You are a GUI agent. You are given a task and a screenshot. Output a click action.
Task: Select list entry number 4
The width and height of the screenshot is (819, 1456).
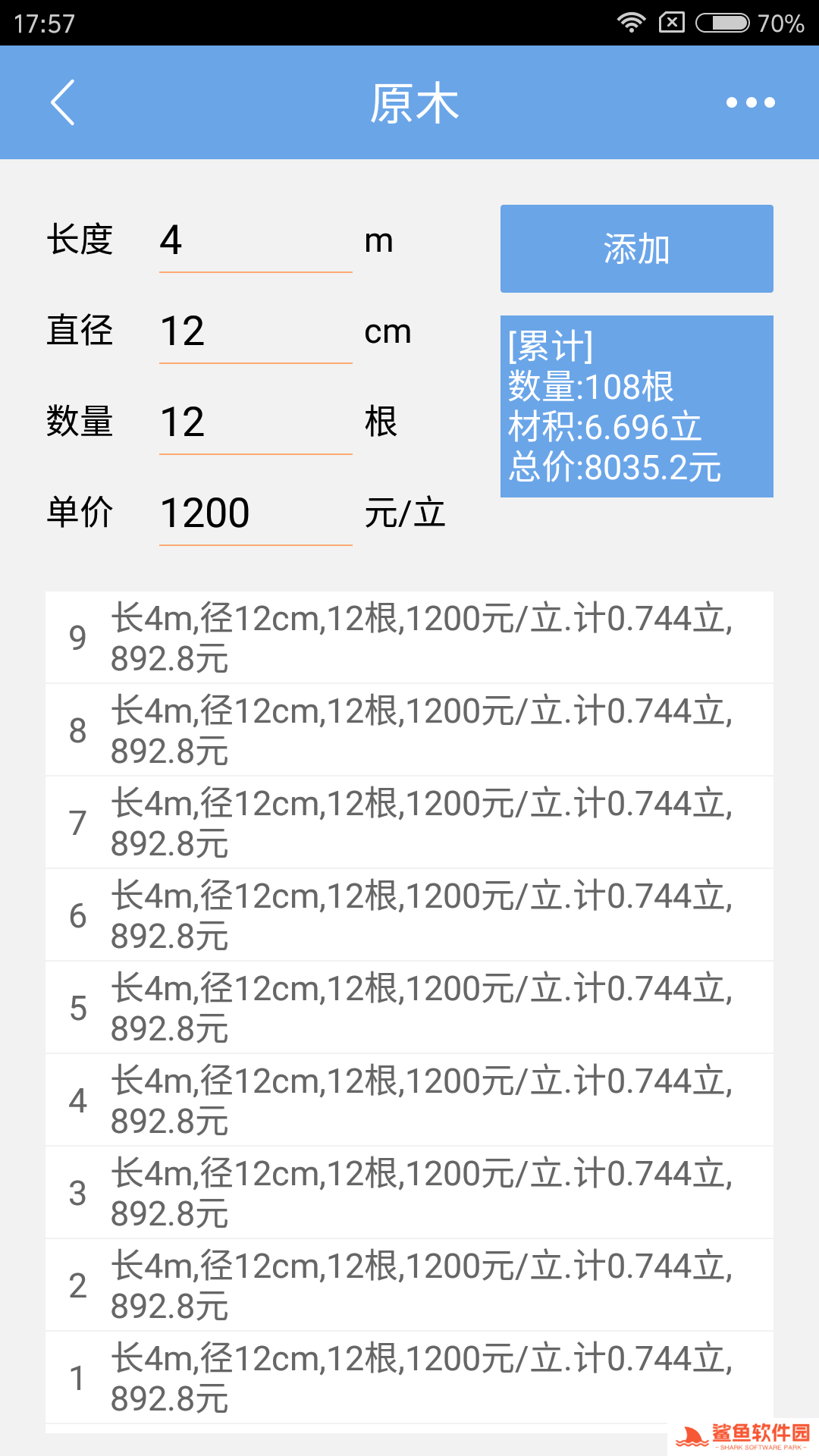pyautogui.click(x=409, y=1100)
